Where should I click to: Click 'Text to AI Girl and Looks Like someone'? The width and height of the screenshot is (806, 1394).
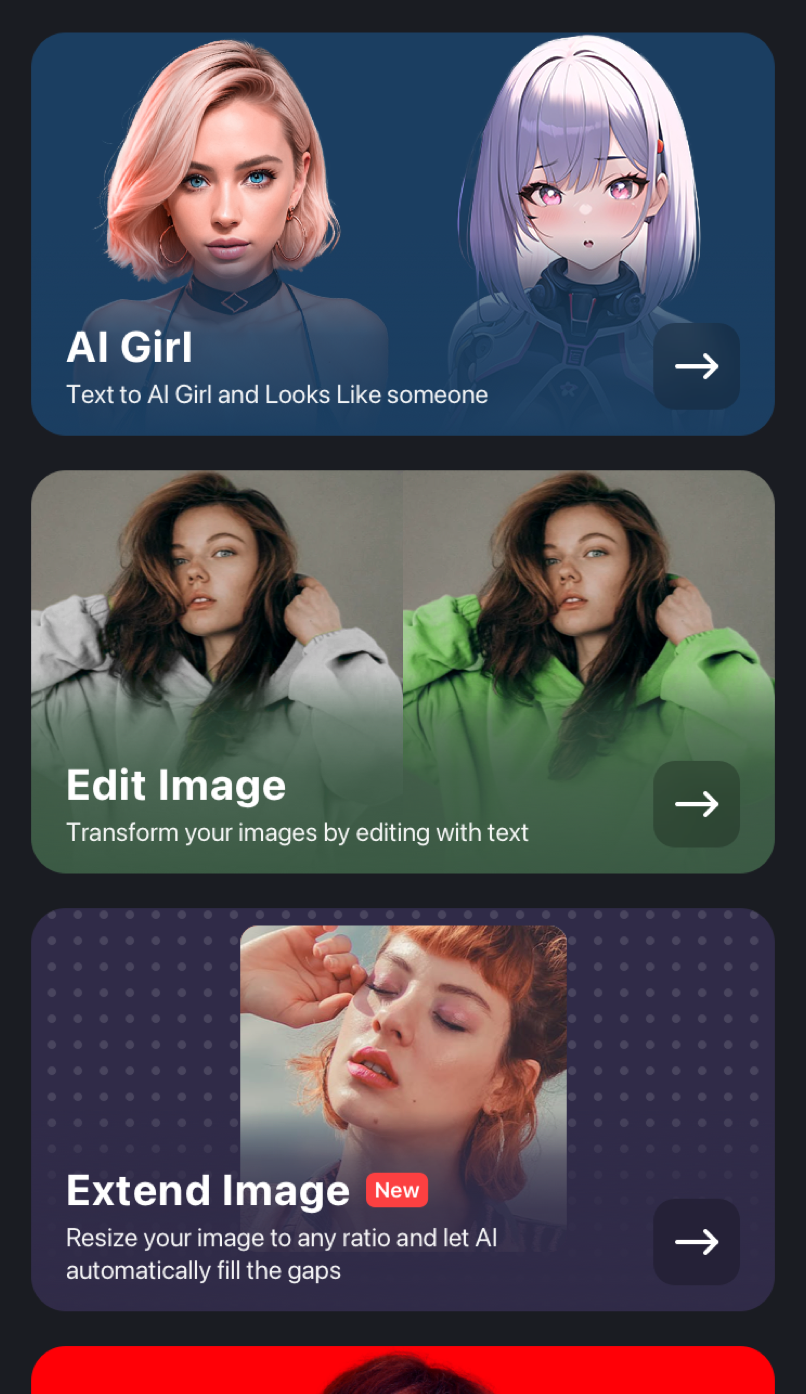(276, 394)
